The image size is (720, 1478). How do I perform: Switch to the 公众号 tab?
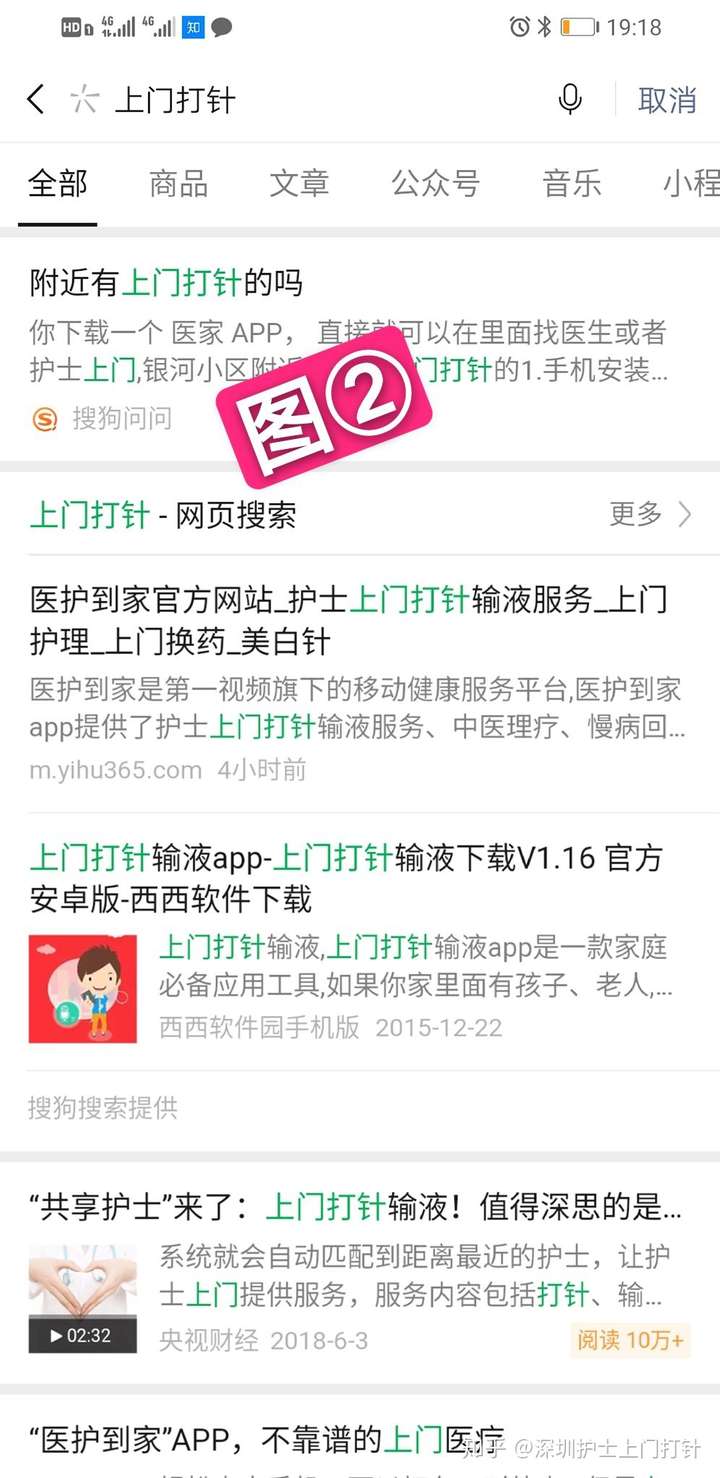(x=435, y=184)
